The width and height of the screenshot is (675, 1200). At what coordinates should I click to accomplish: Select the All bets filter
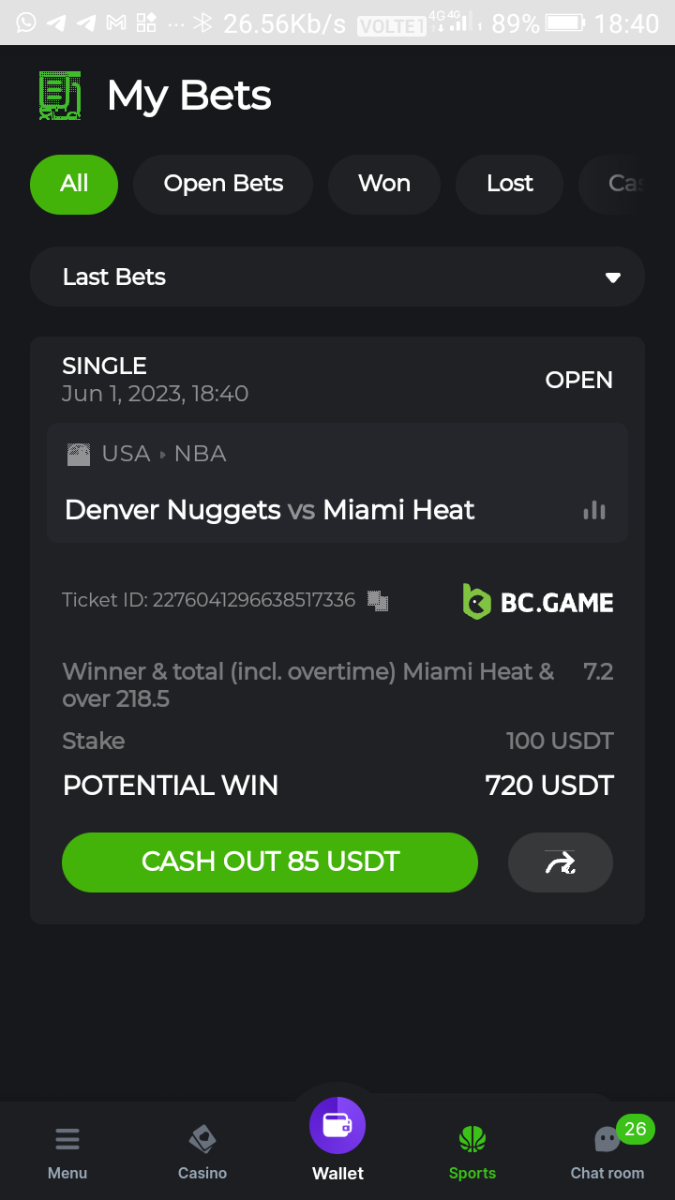tap(74, 184)
